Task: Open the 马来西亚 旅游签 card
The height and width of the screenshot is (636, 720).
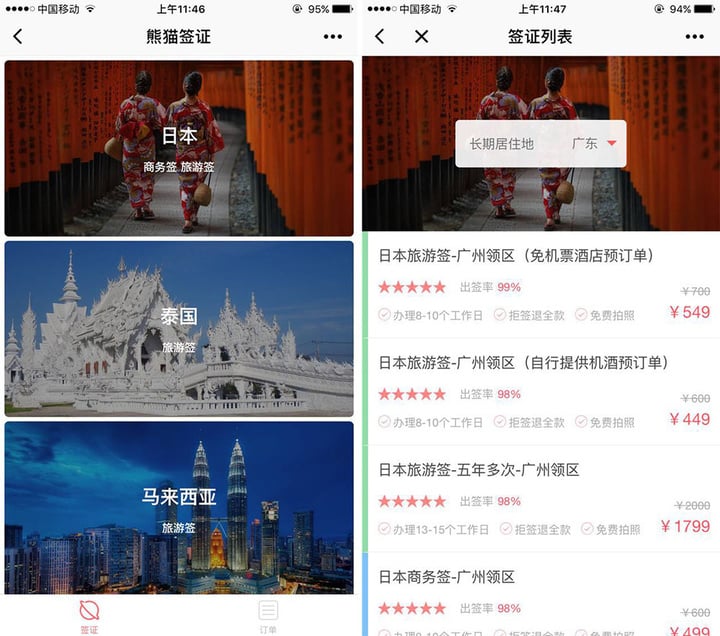Action: click(x=179, y=507)
